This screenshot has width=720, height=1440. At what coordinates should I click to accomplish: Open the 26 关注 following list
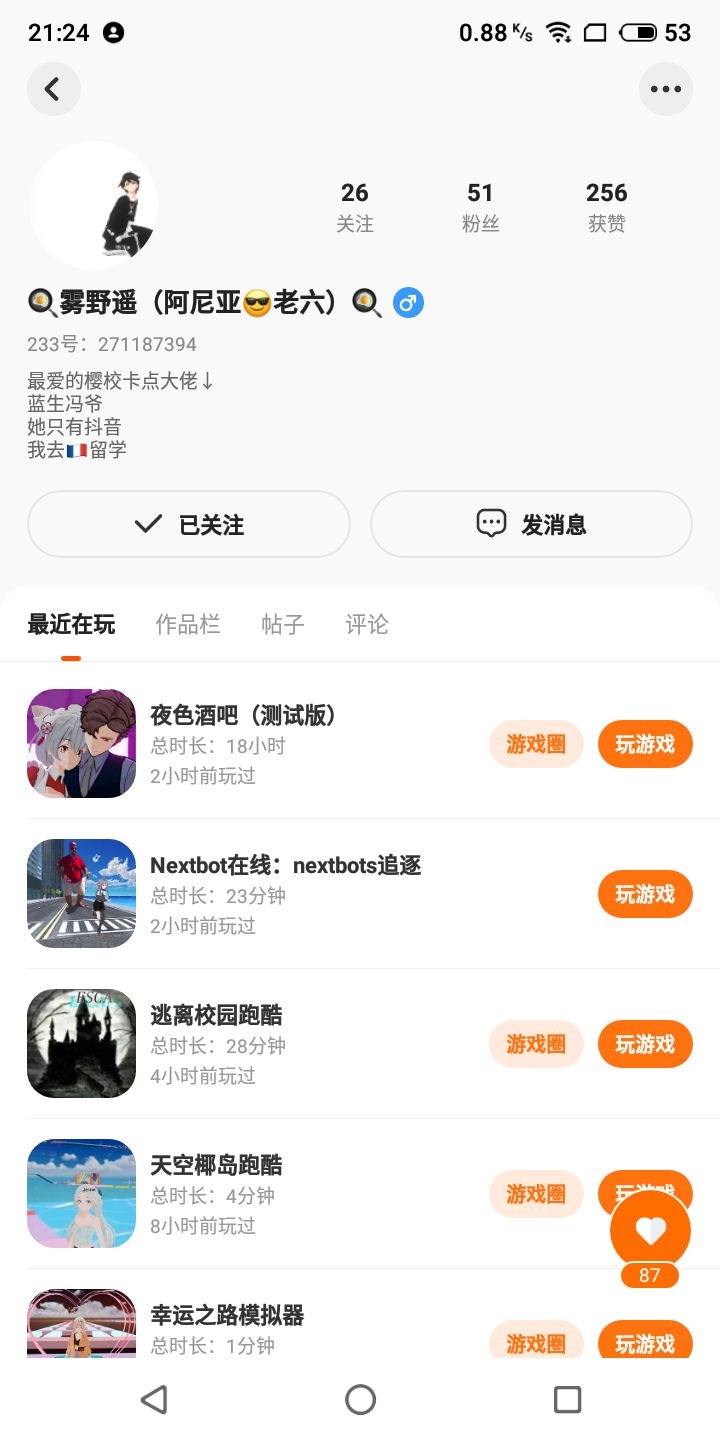(355, 206)
